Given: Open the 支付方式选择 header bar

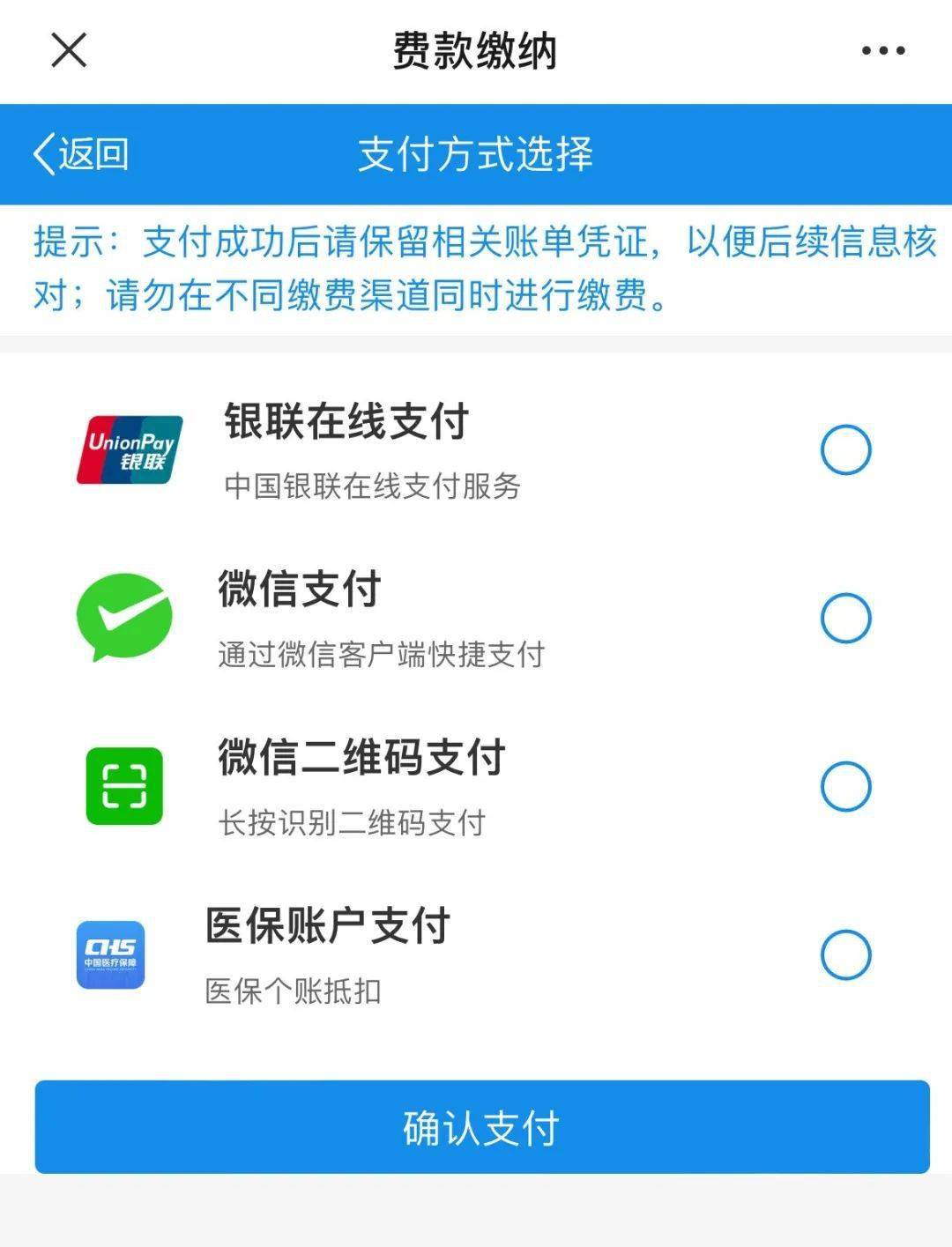Looking at the screenshot, I should (x=476, y=153).
